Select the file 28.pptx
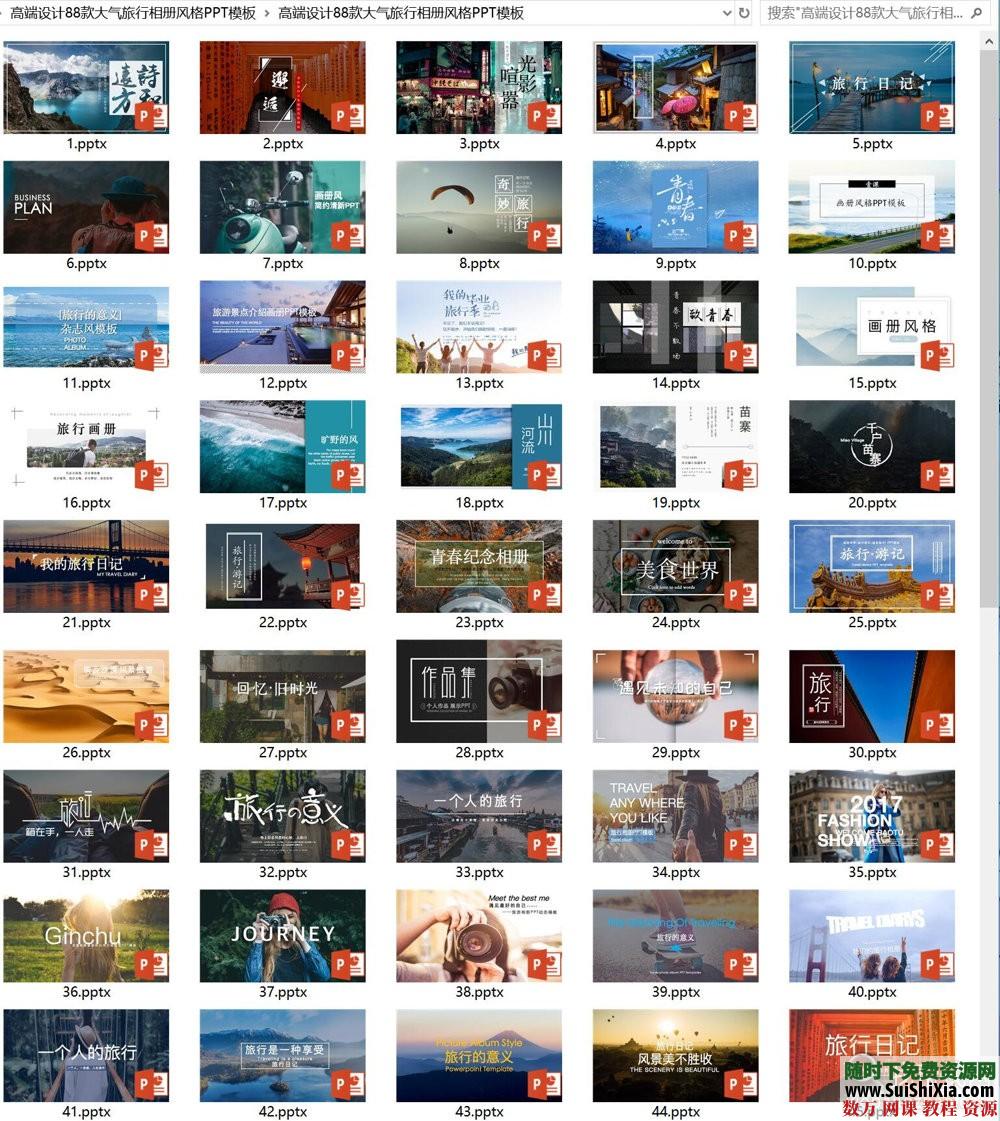Image resolution: width=1000 pixels, height=1121 pixels. 479,696
